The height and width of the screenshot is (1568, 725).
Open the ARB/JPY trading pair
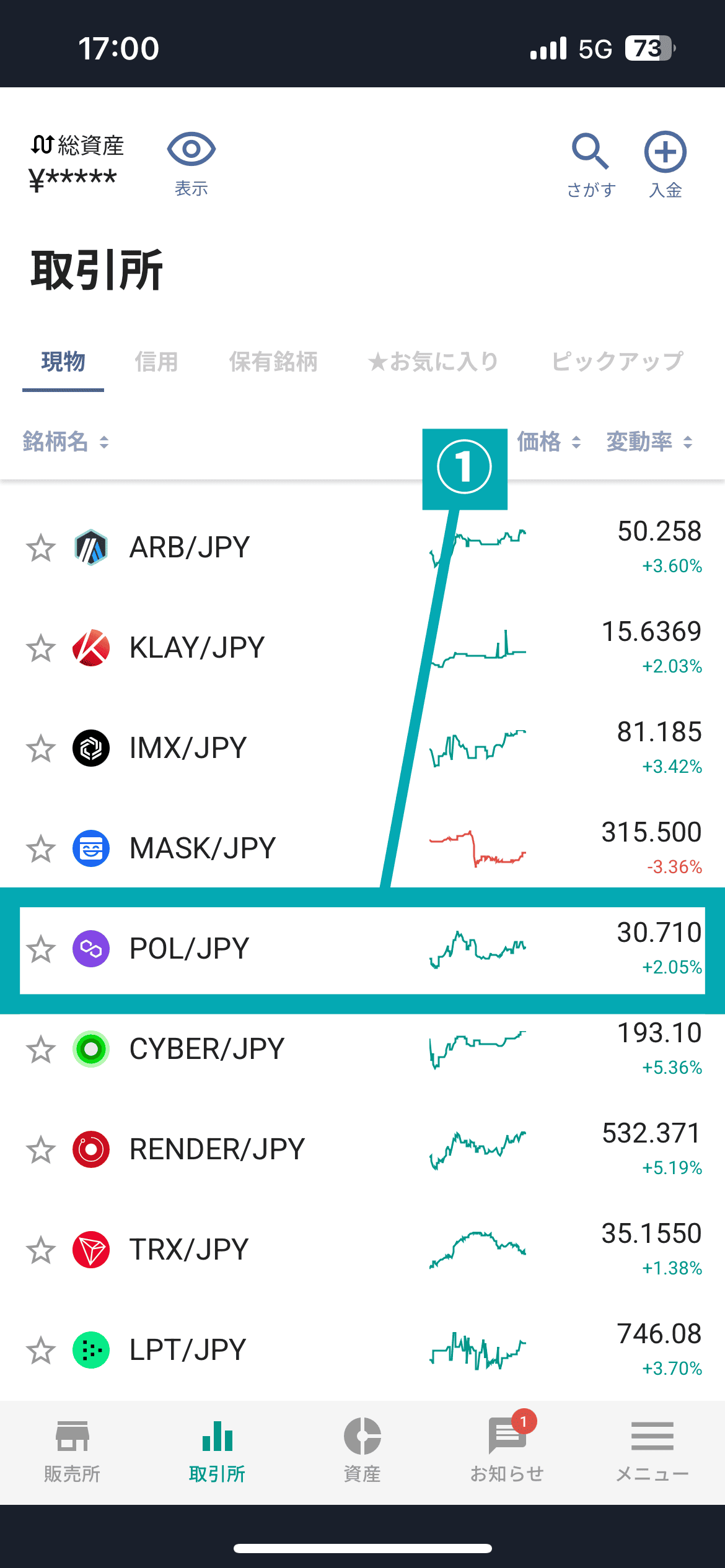click(x=189, y=548)
